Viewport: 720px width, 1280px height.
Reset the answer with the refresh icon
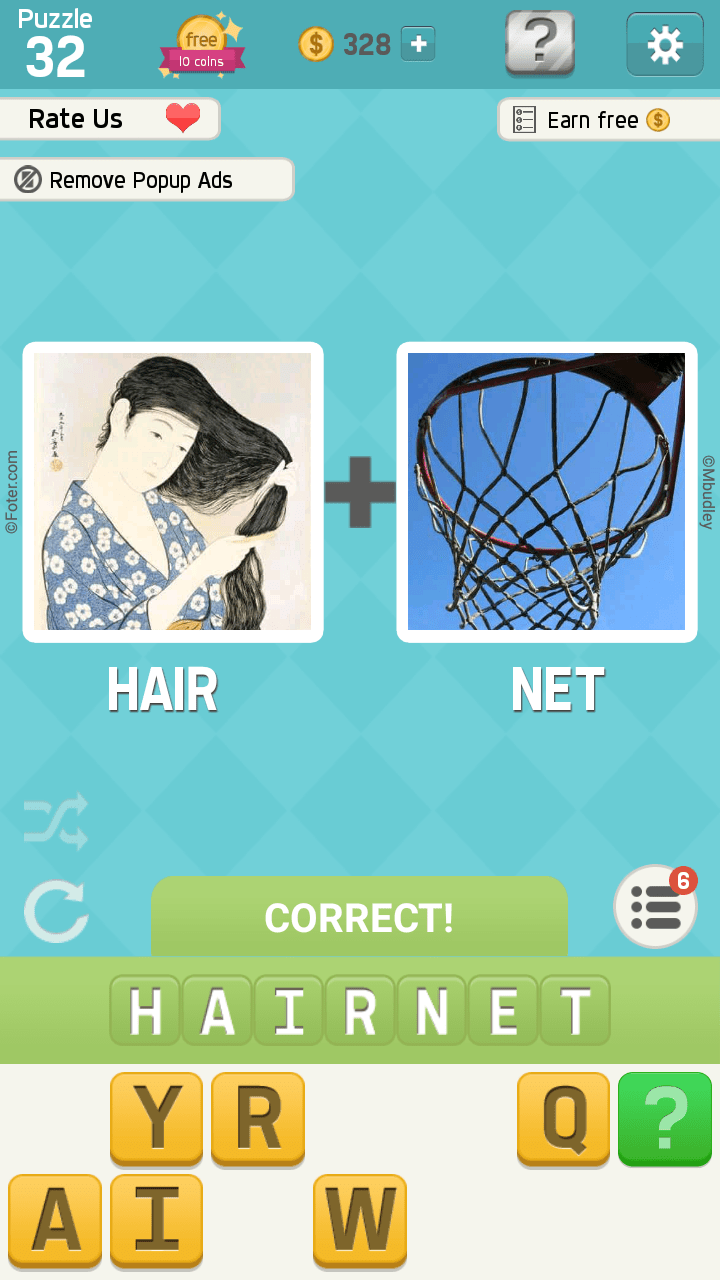56,913
